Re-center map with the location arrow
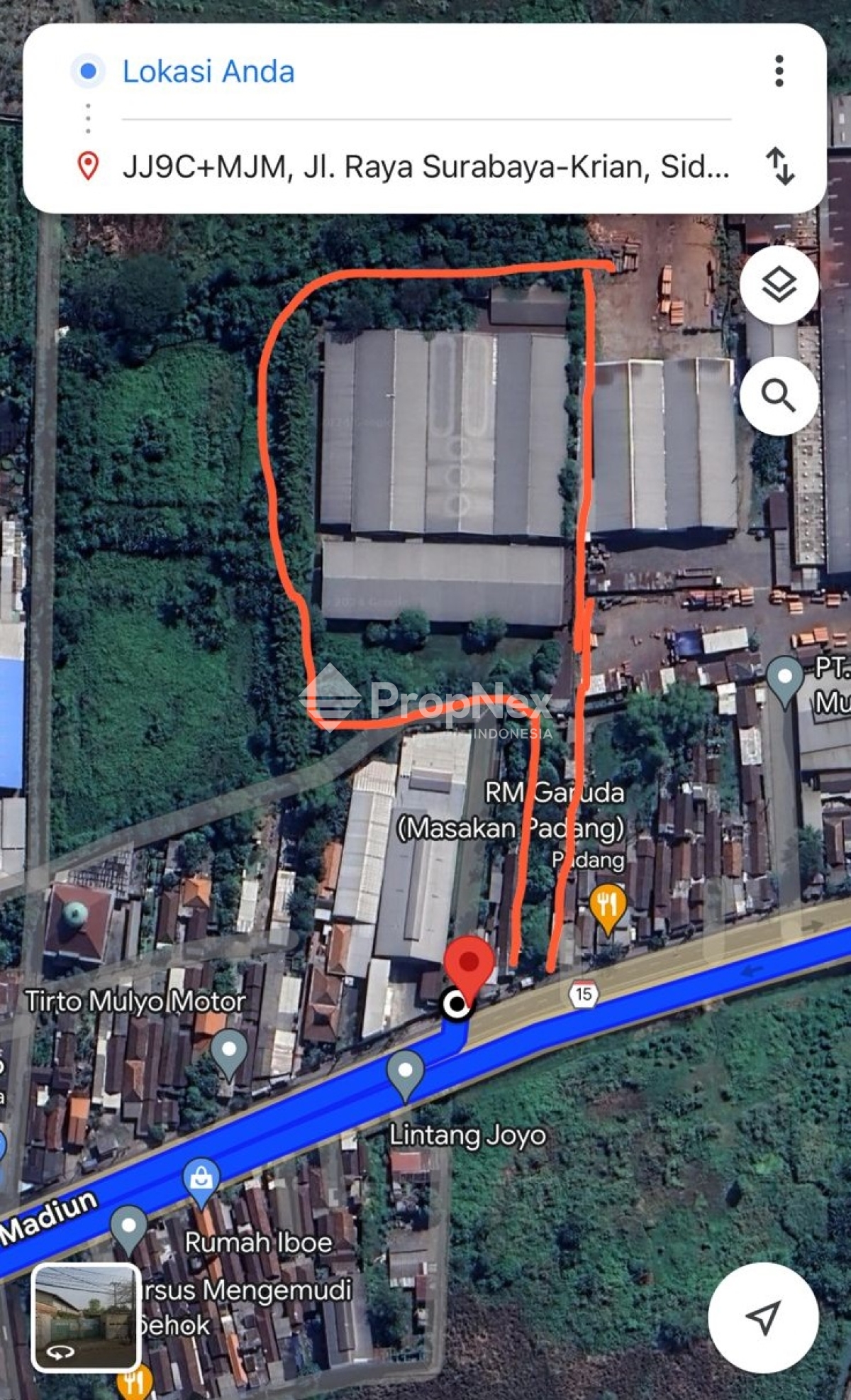This screenshot has height=1400, width=851. click(764, 1317)
